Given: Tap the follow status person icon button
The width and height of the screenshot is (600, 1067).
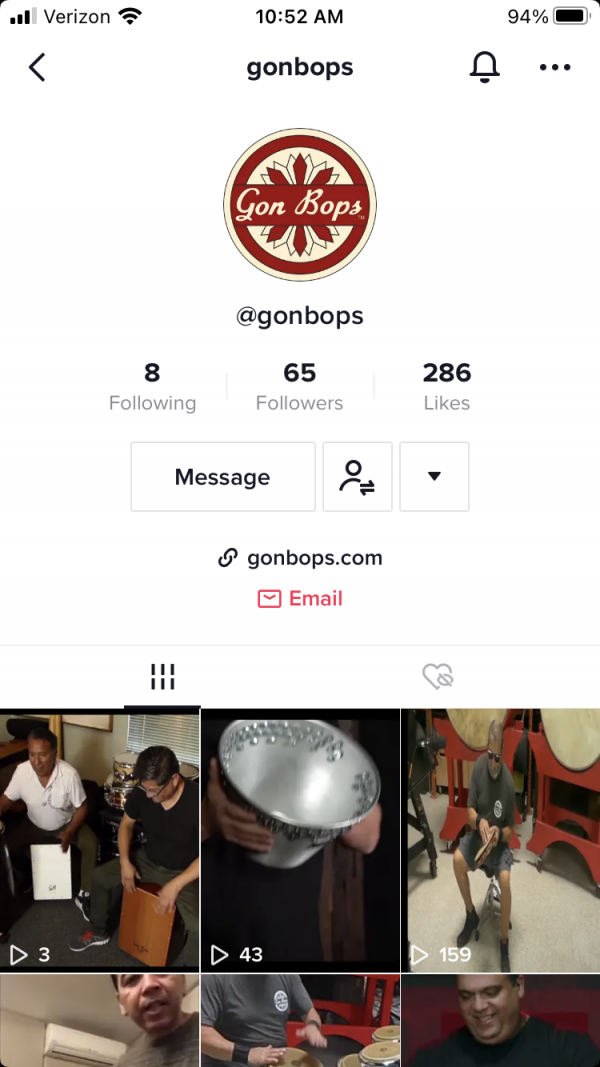Looking at the screenshot, I should (357, 477).
